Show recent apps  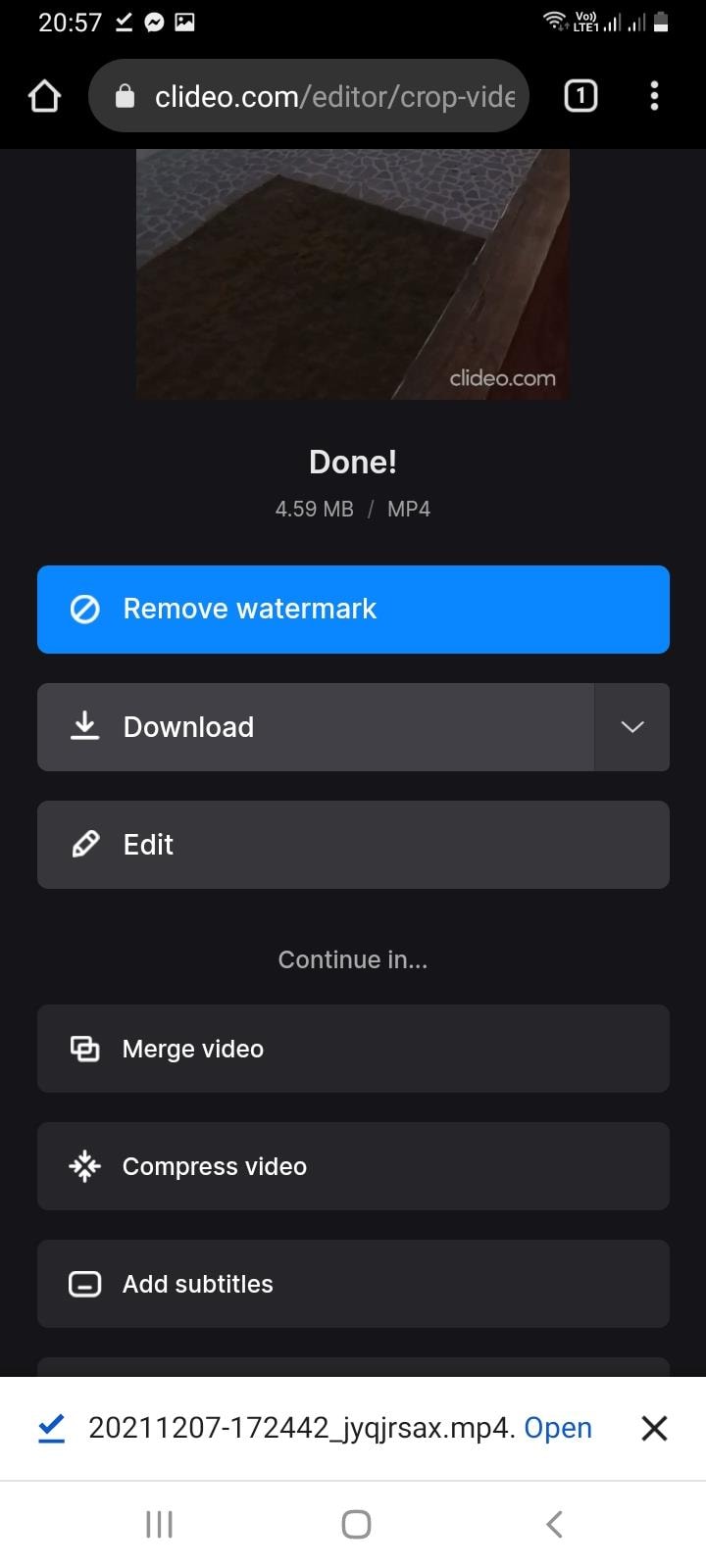[159, 1524]
